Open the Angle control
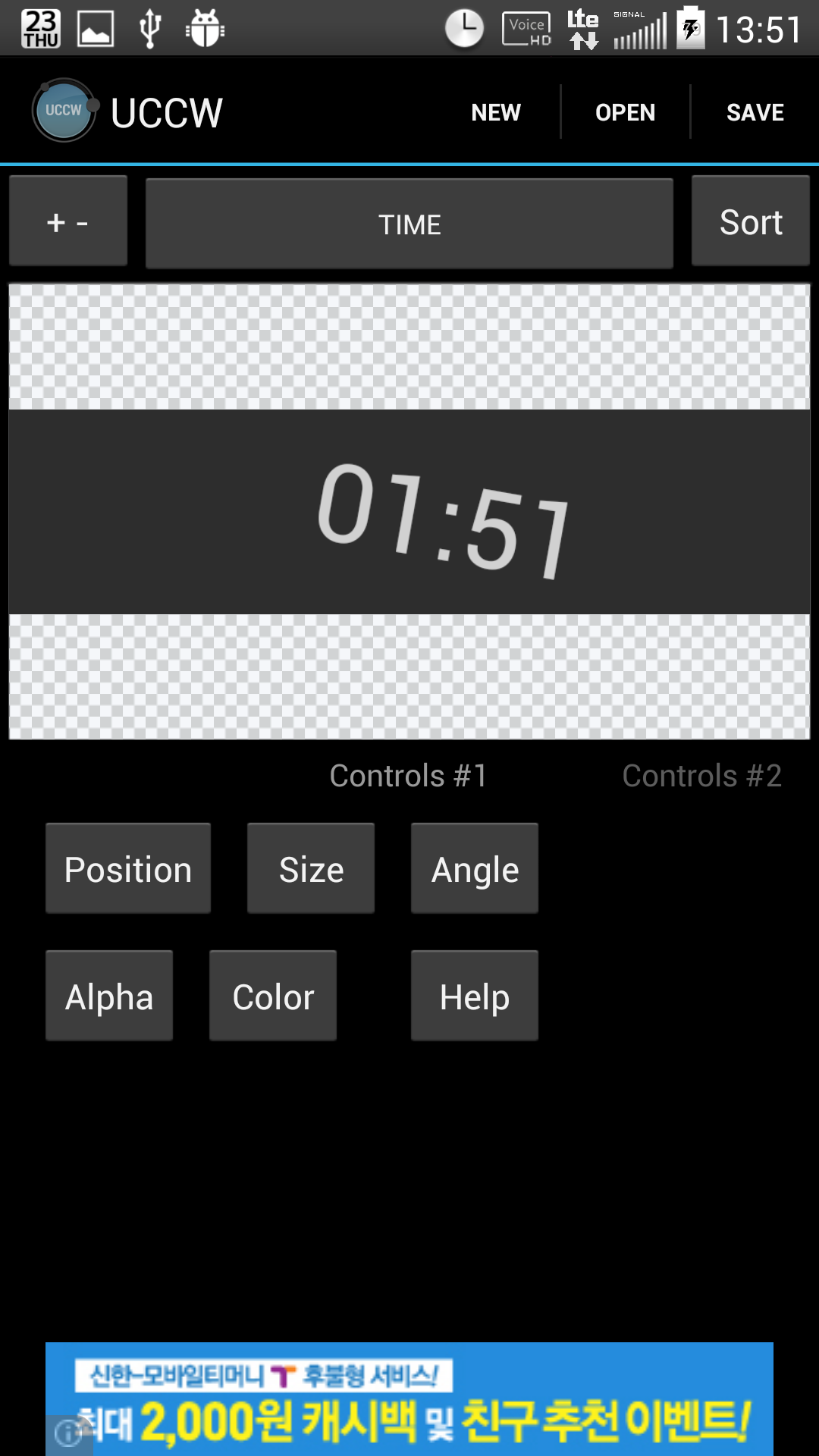Image resolution: width=819 pixels, height=1456 pixels. click(x=475, y=869)
